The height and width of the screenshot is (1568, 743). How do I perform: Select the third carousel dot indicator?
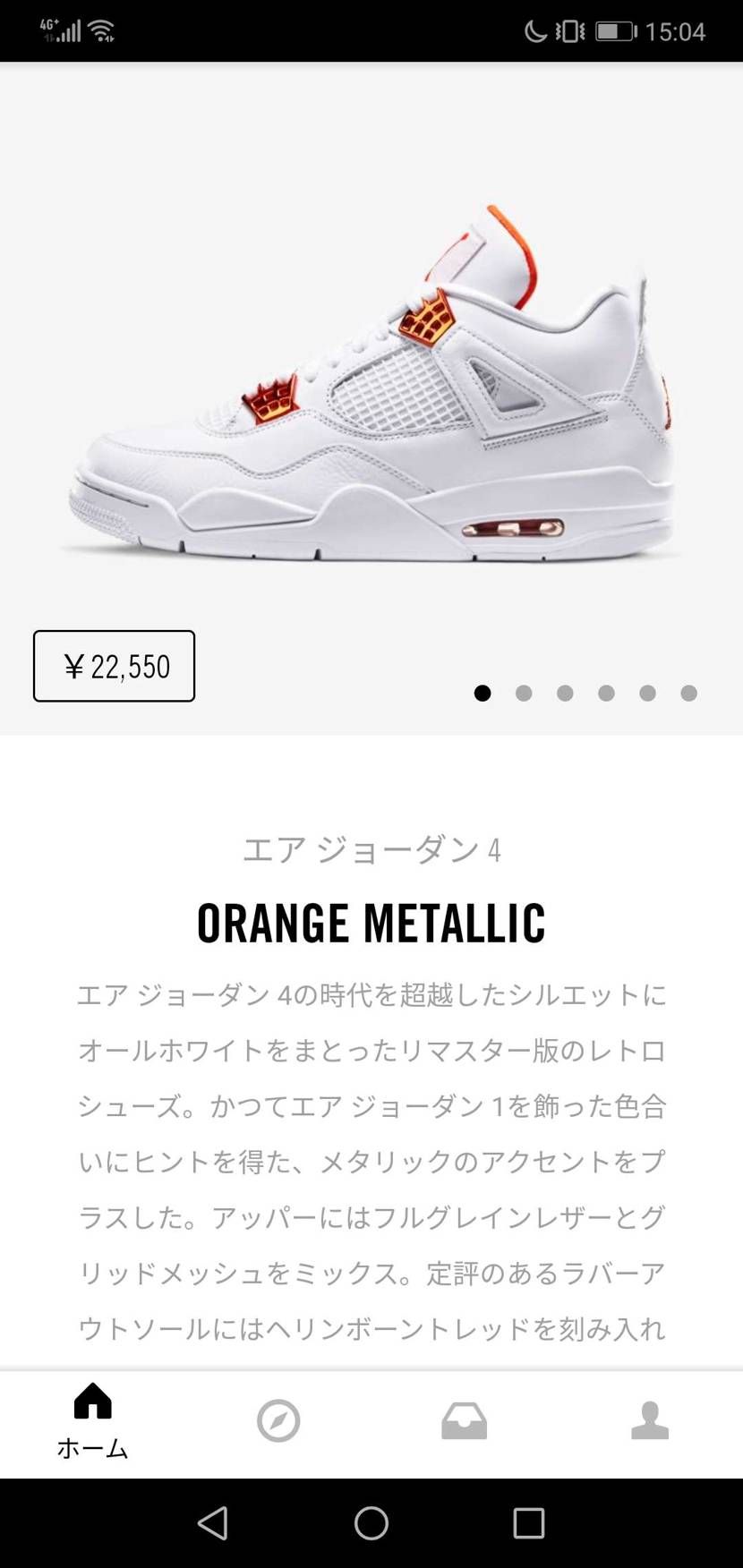click(x=566, y=693)
